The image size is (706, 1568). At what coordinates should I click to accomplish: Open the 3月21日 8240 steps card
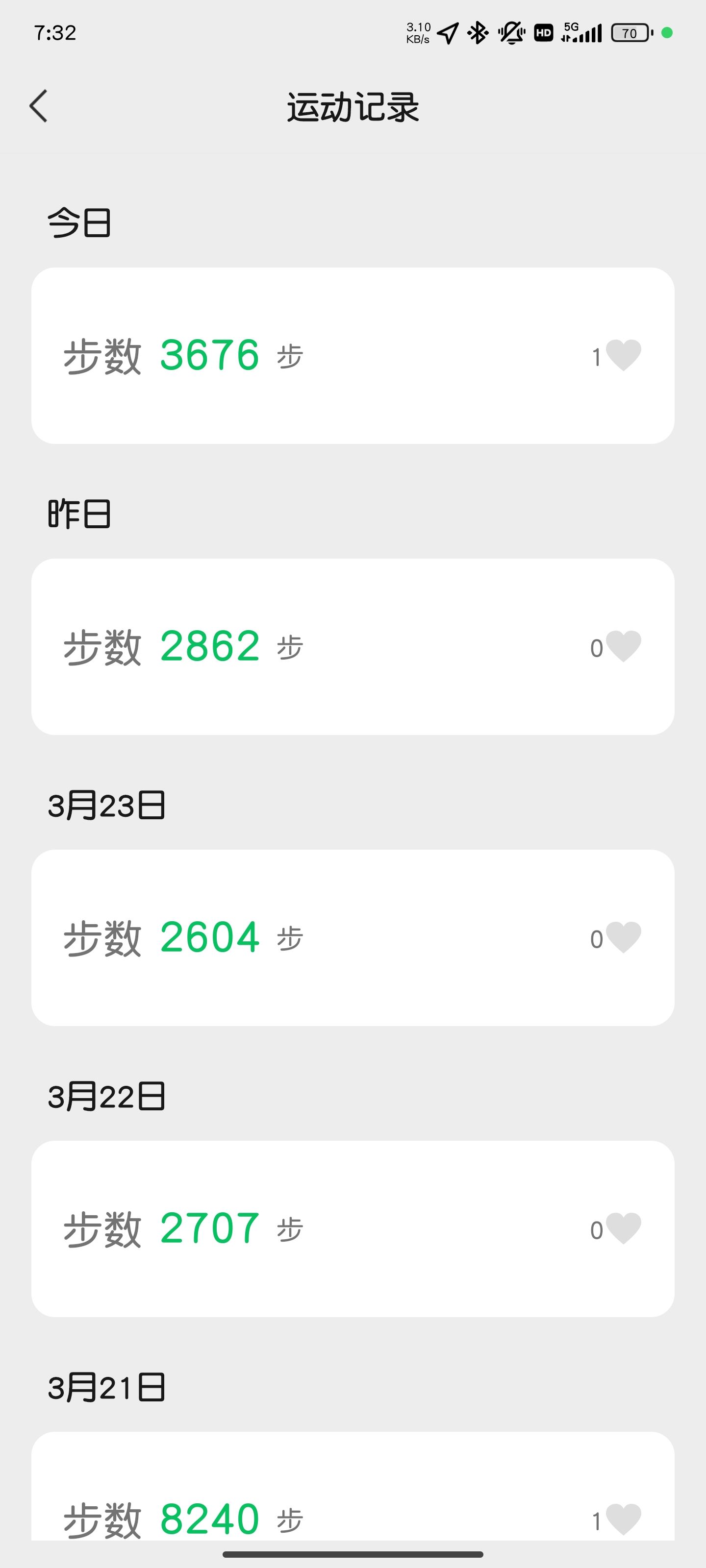click(x=353, y=1491)
